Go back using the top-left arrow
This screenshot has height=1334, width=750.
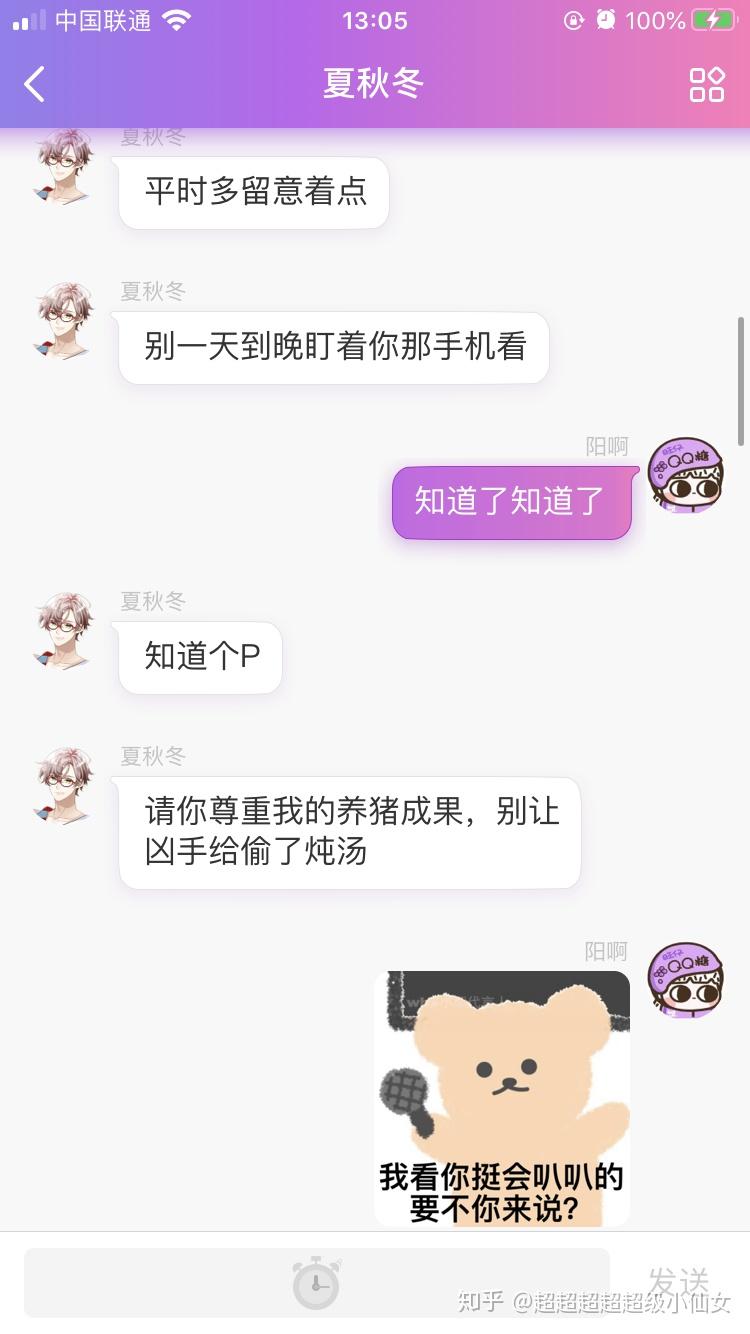[35, 84]
